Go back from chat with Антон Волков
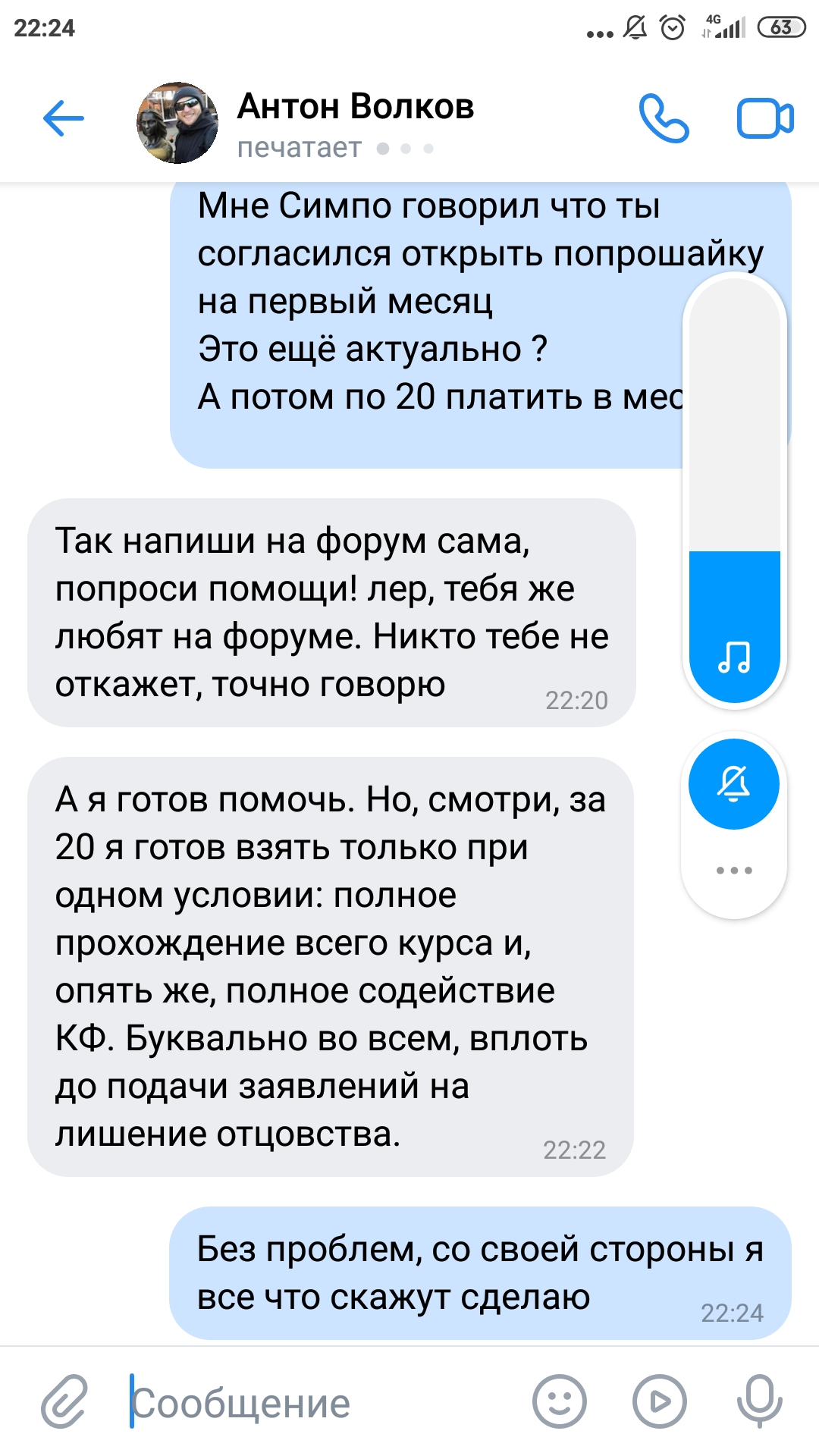Viewport: 819px width, 1456px height. pos(64,119)
